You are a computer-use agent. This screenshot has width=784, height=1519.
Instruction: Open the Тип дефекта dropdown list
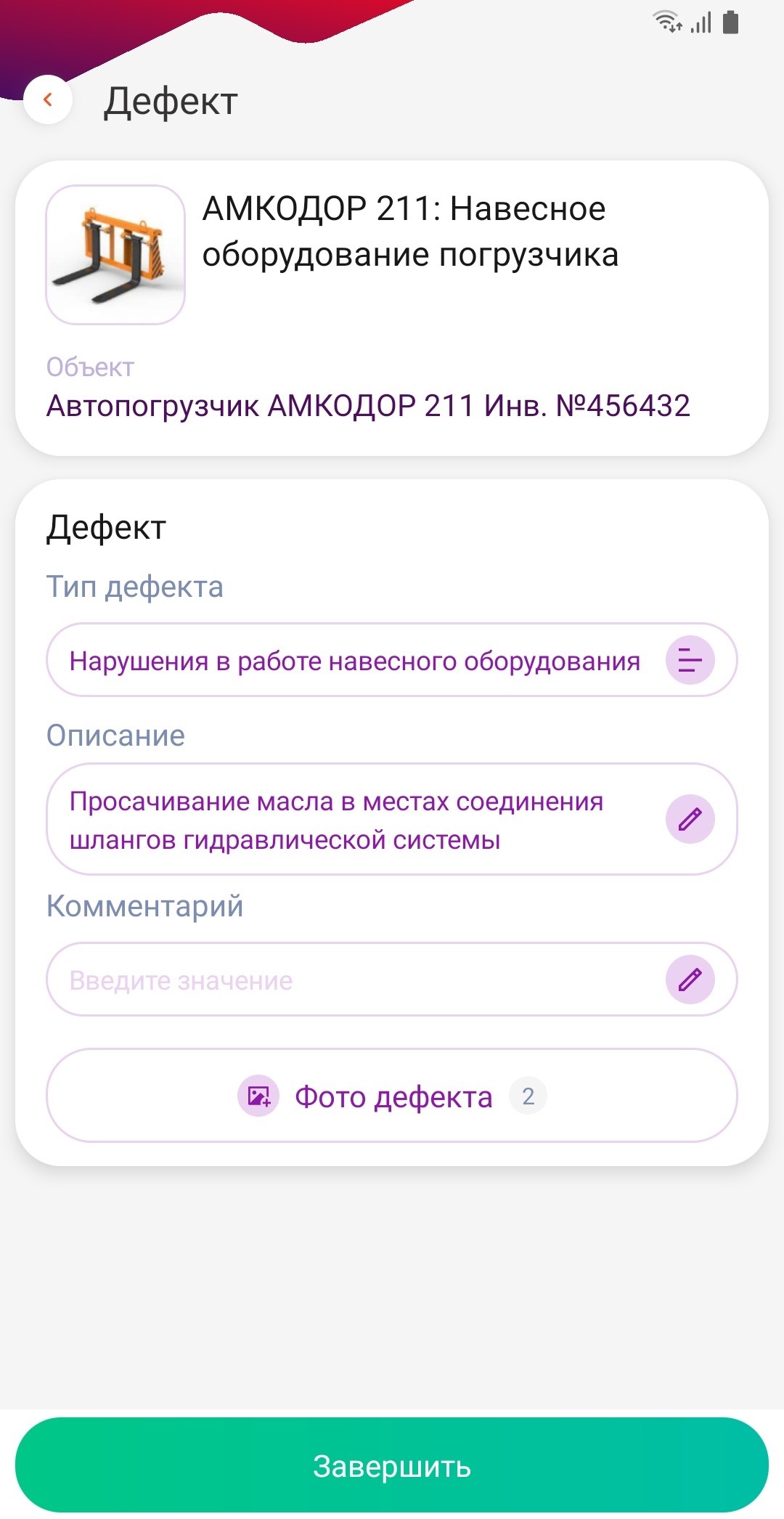point(690,660)
